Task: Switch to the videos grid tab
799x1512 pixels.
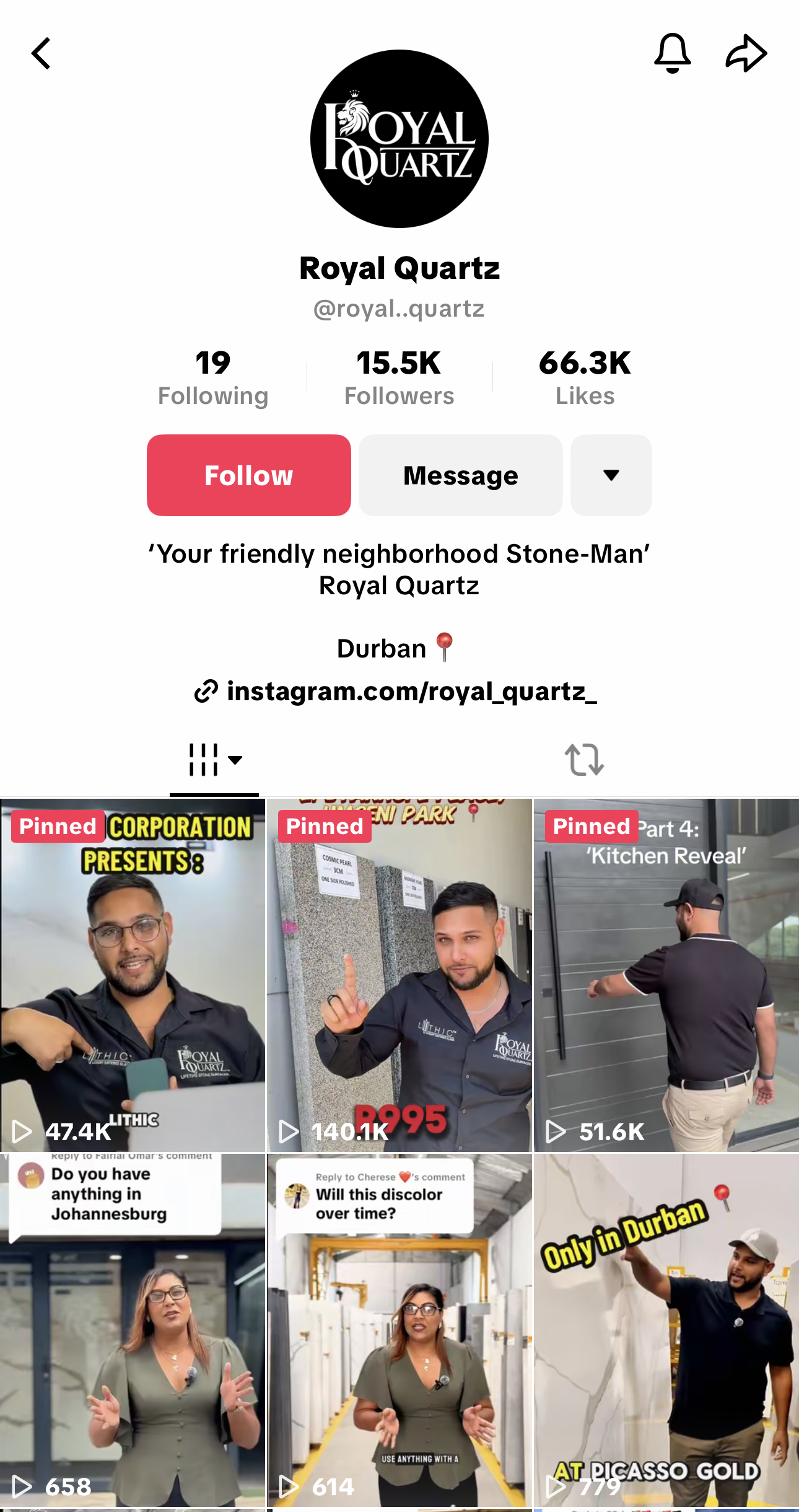Action: pos(214,760)
